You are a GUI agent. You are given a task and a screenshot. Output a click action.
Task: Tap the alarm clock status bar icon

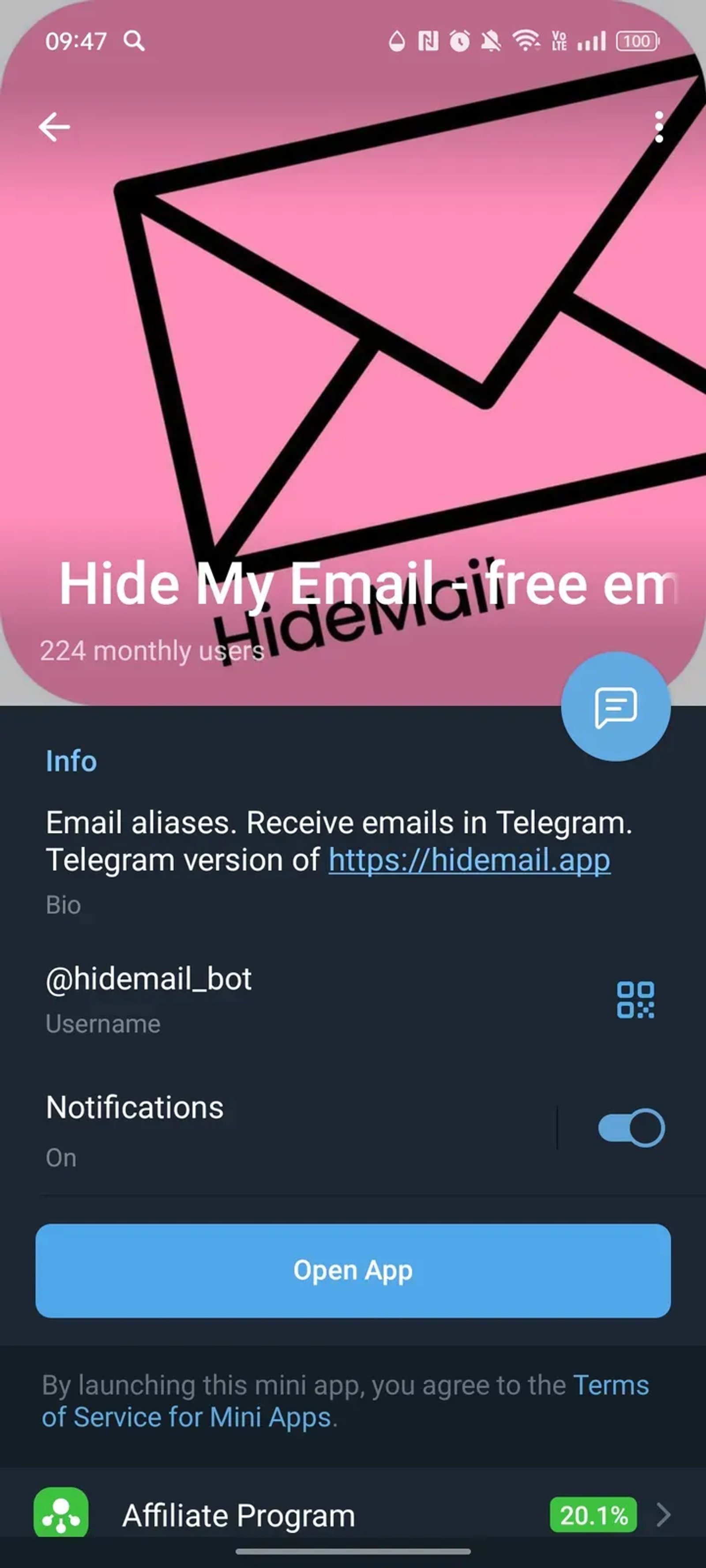(459, 41)
